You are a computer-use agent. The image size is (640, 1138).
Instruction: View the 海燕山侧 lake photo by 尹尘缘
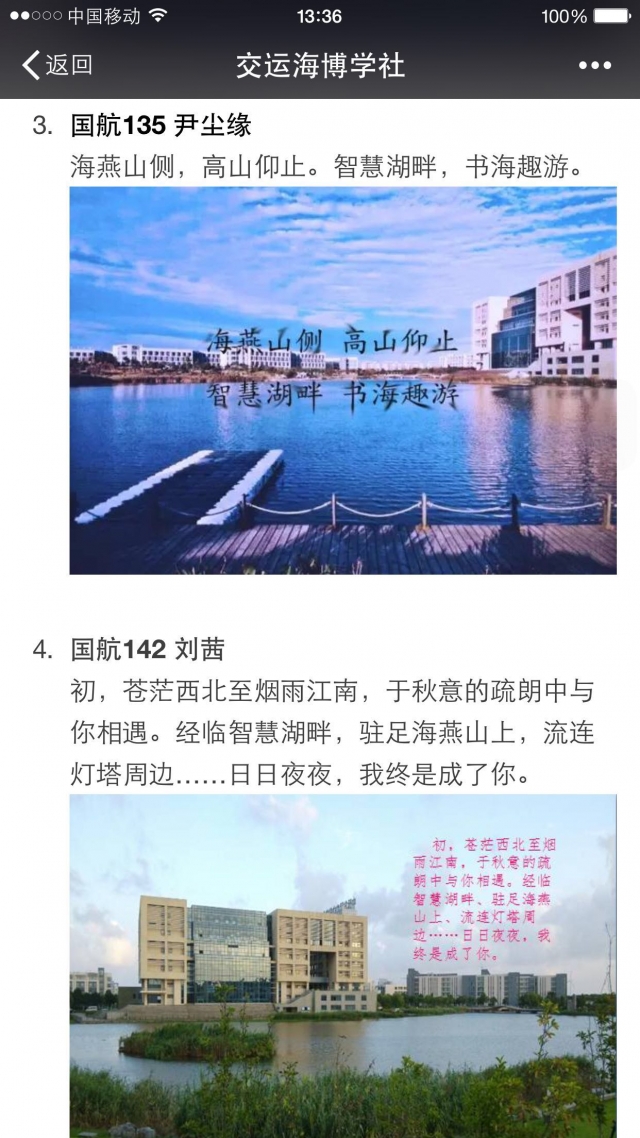342,380
